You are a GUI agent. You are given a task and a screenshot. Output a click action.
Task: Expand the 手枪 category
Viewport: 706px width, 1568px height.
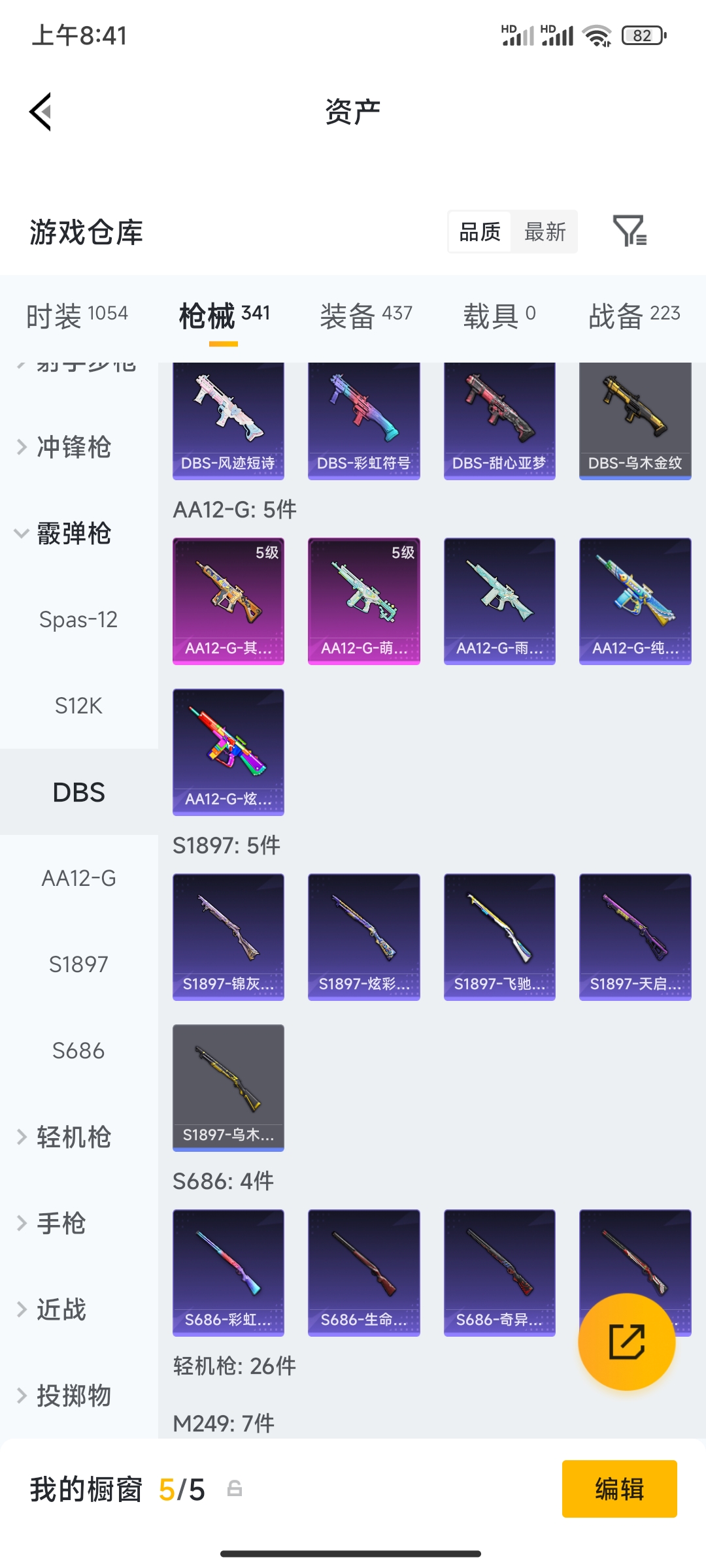51,1223
